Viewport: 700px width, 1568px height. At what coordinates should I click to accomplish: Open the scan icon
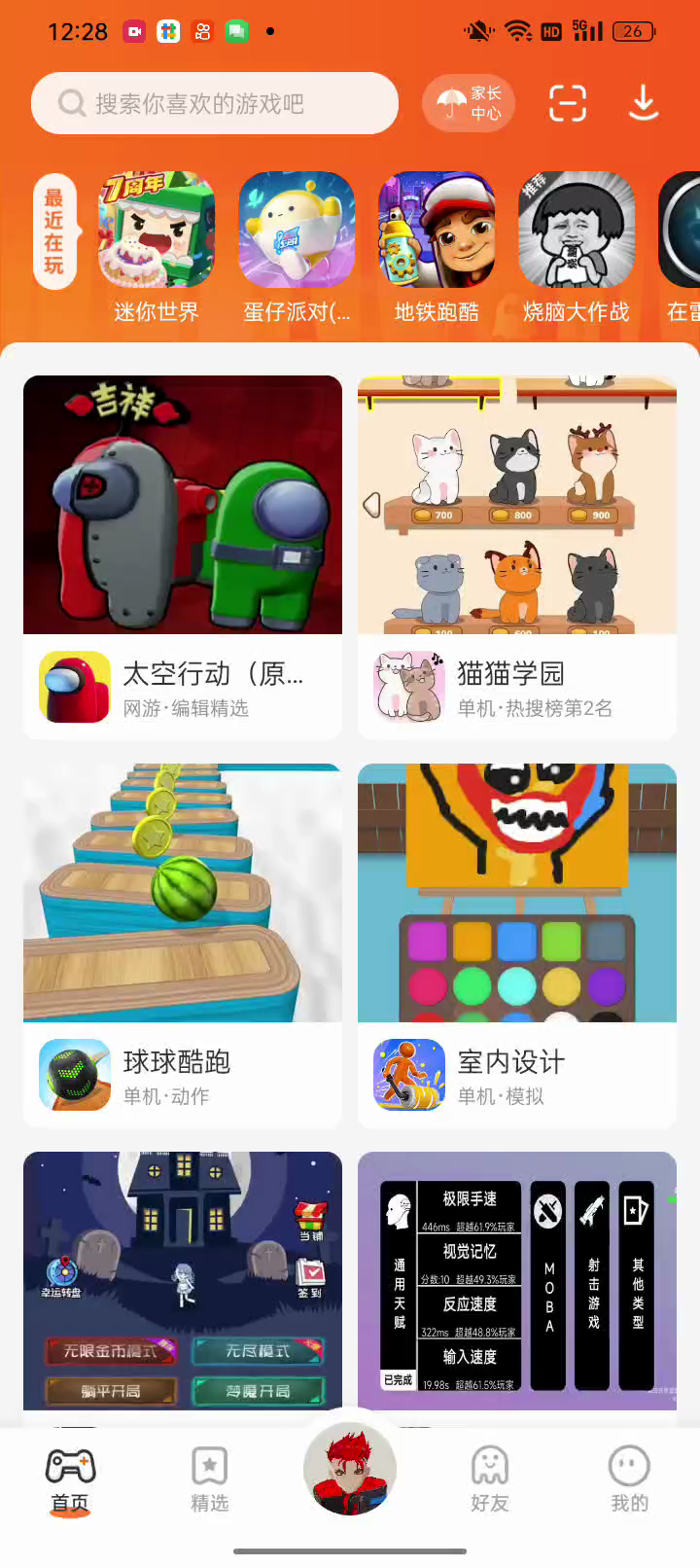click(x=568, y=103)
